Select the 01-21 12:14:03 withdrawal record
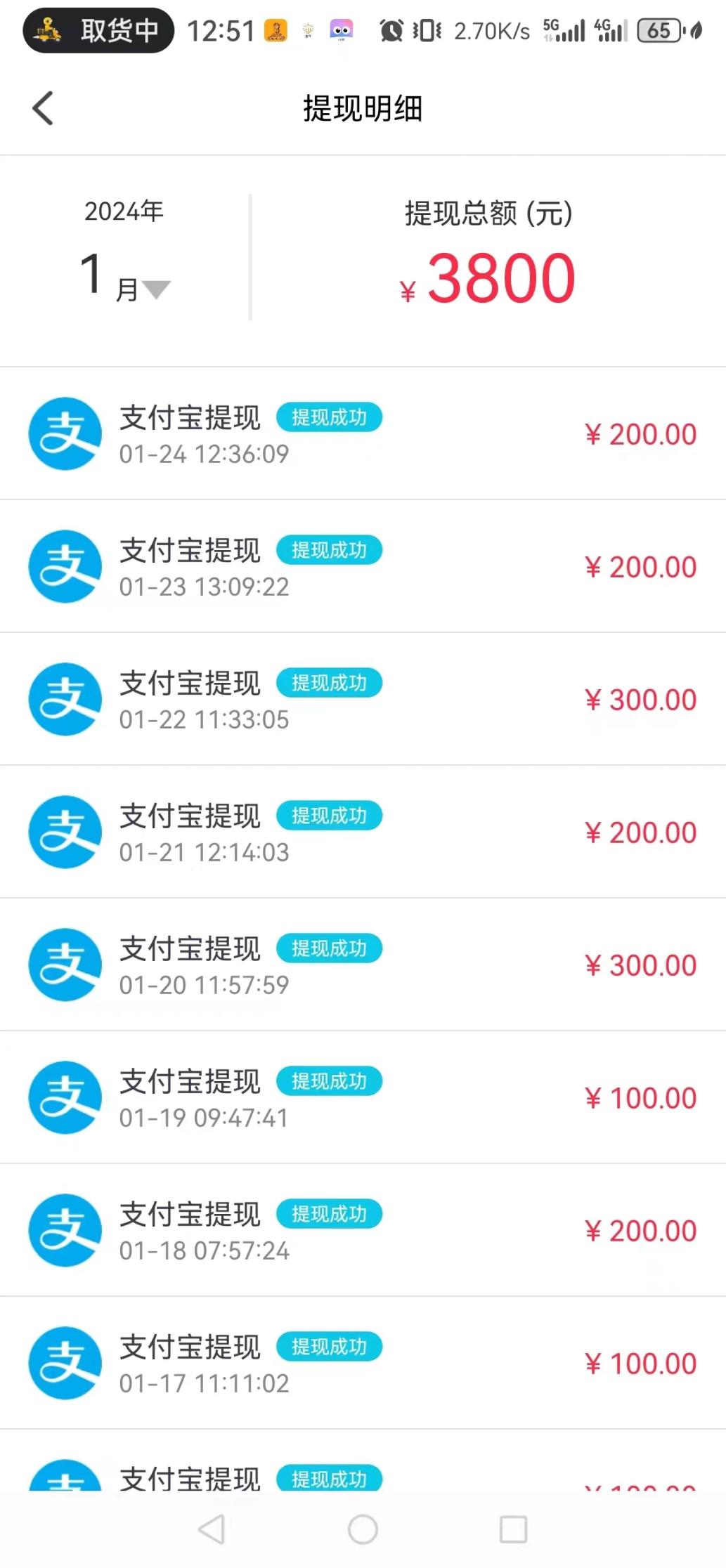 click(x=363, y=832)
